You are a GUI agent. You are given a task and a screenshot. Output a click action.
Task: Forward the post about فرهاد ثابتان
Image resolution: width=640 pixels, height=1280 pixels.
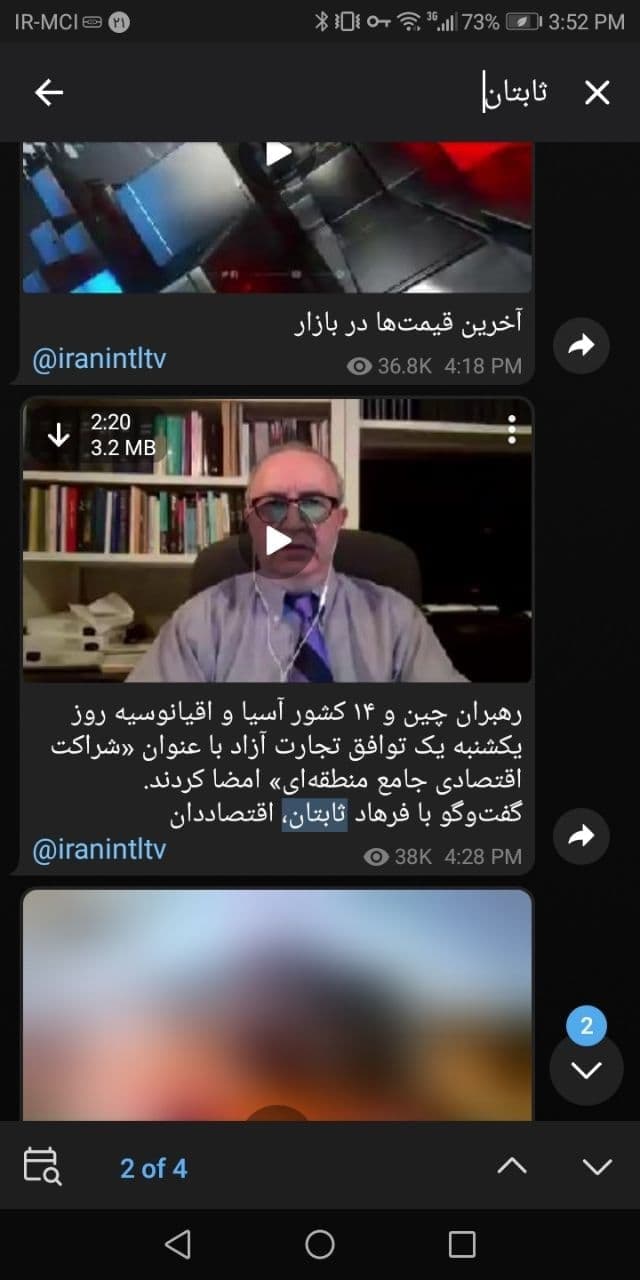click(581, 835)
